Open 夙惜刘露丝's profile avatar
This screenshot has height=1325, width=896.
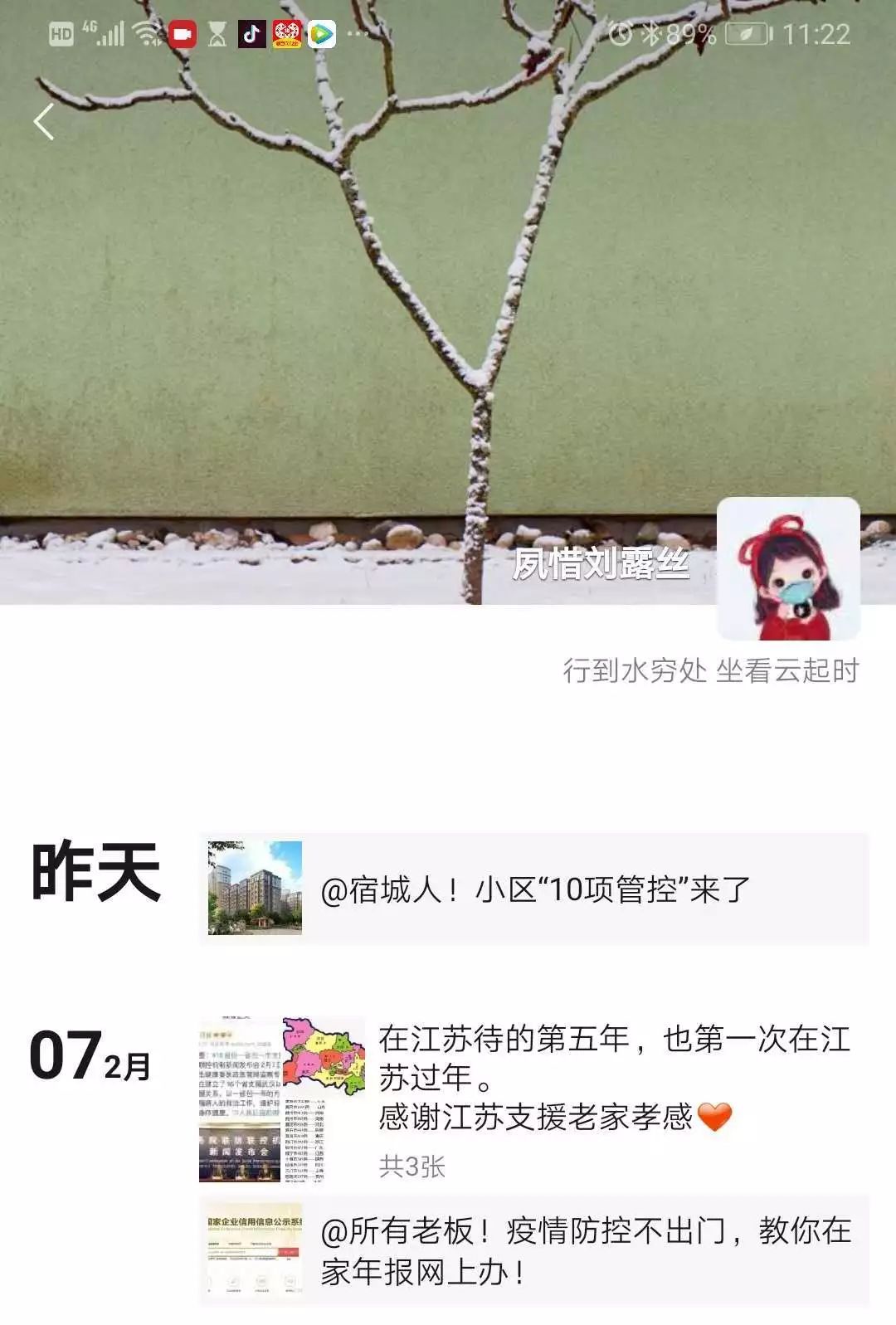tap(787, 569)
